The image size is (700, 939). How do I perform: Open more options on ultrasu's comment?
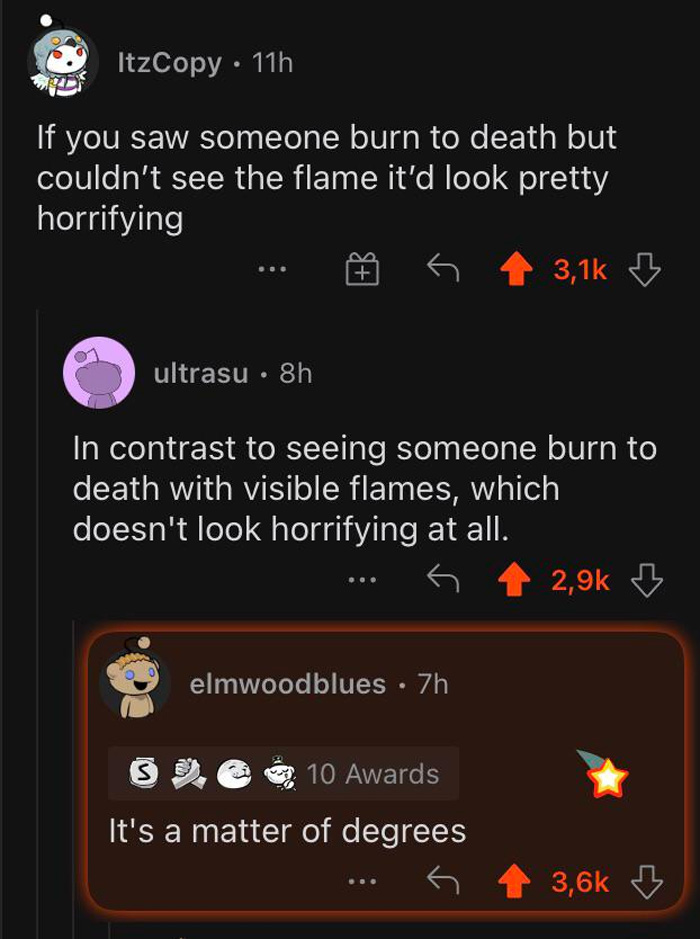tap(364, 579)
